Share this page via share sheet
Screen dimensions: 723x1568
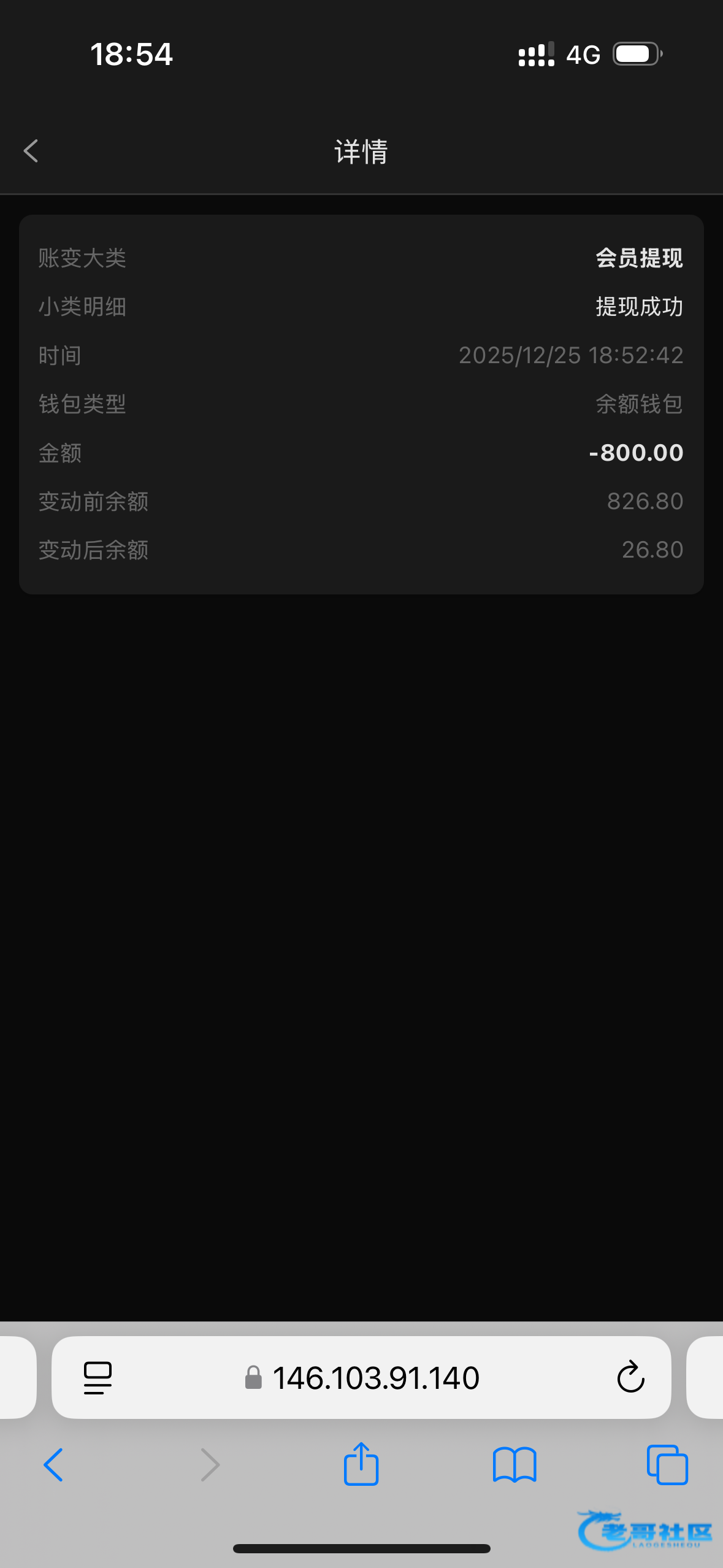tap(361, 1464)
